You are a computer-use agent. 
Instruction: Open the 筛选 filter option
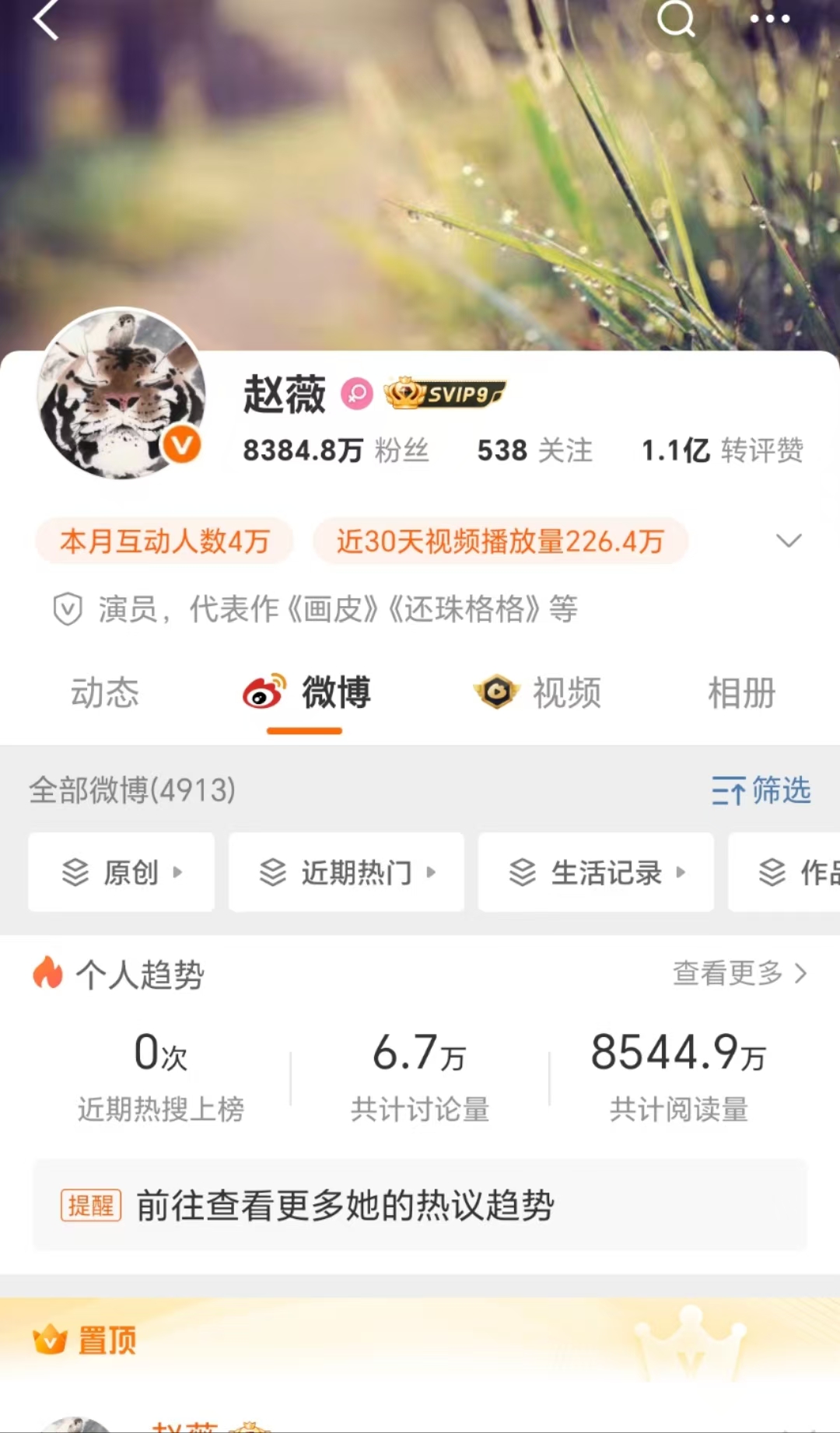pyautogui.click(x=761, y=790)
